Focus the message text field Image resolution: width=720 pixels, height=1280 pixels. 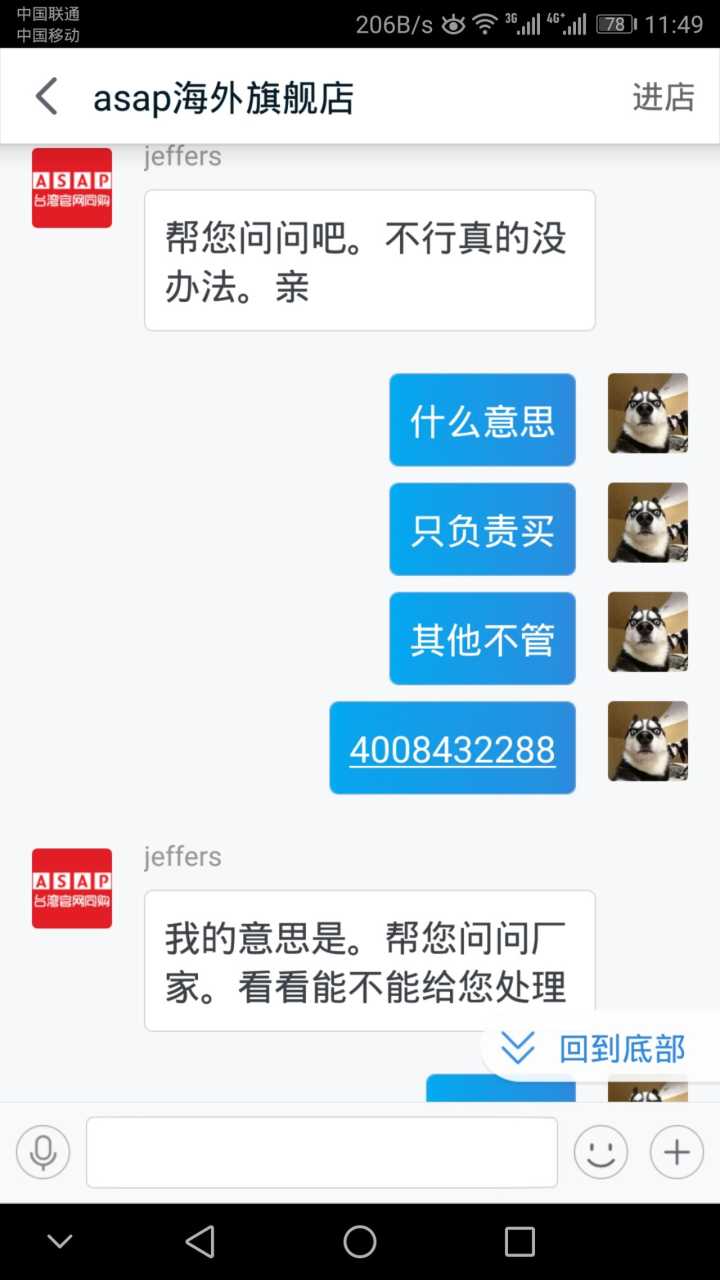point(321,1153)
